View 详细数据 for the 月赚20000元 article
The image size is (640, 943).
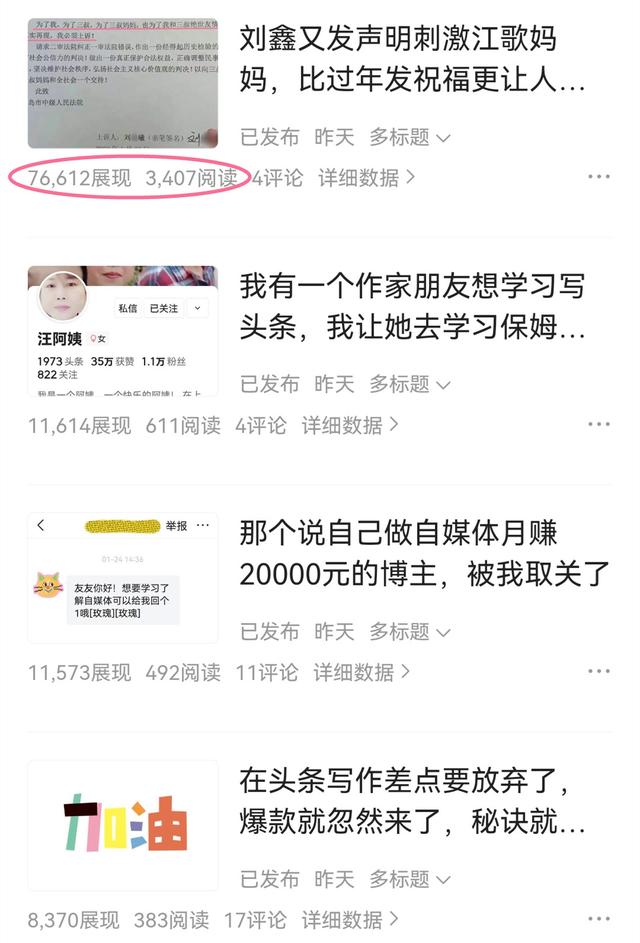[362, 673]
